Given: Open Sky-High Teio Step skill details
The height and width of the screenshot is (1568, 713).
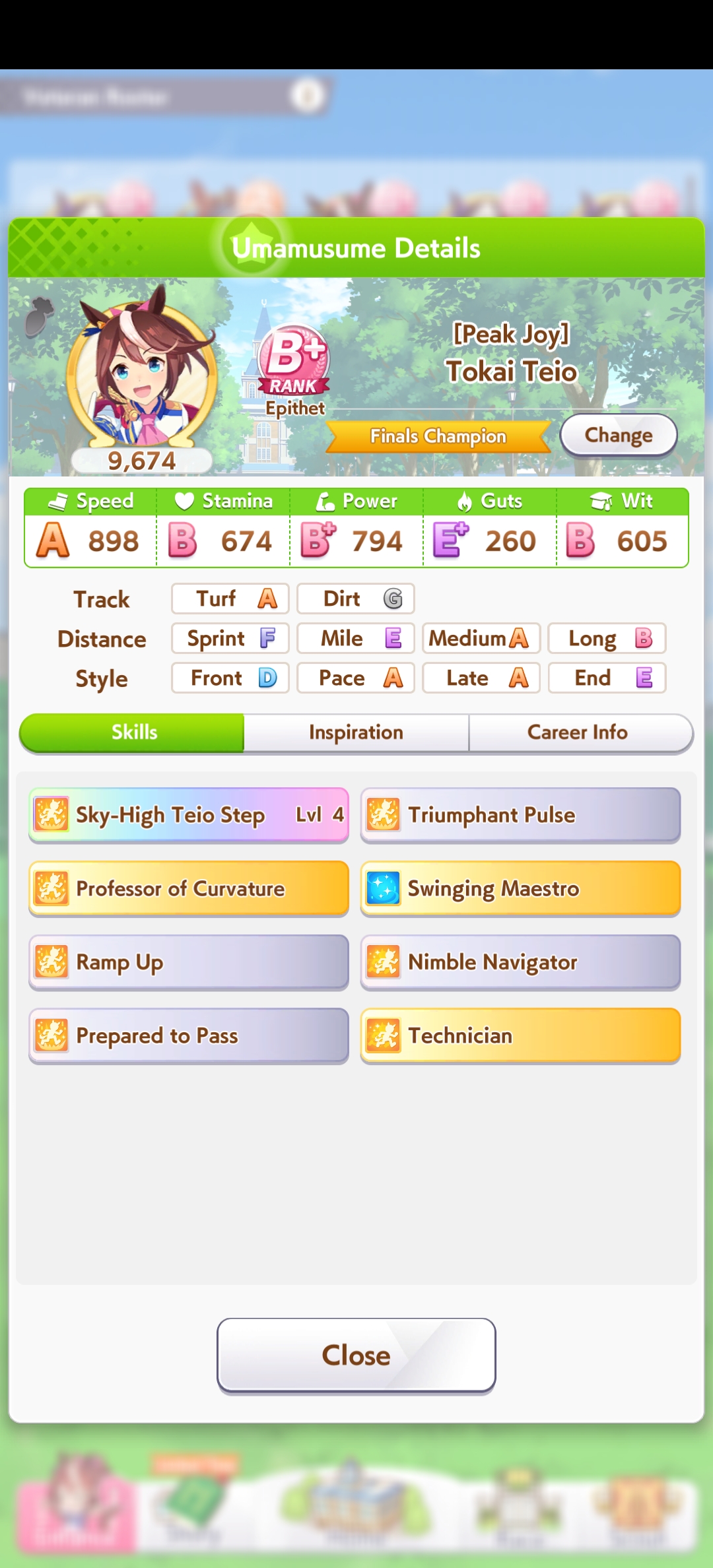Looking at the screenshot, I should (x=189, y=815).
